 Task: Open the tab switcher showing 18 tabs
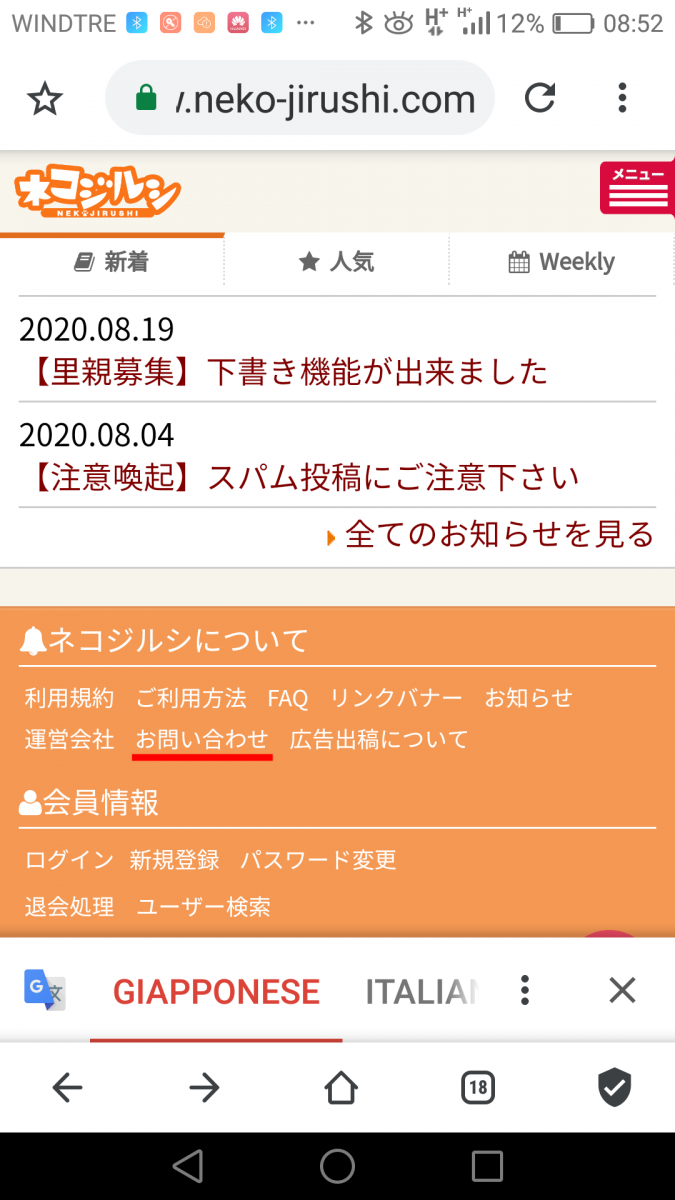point(478,1087)
